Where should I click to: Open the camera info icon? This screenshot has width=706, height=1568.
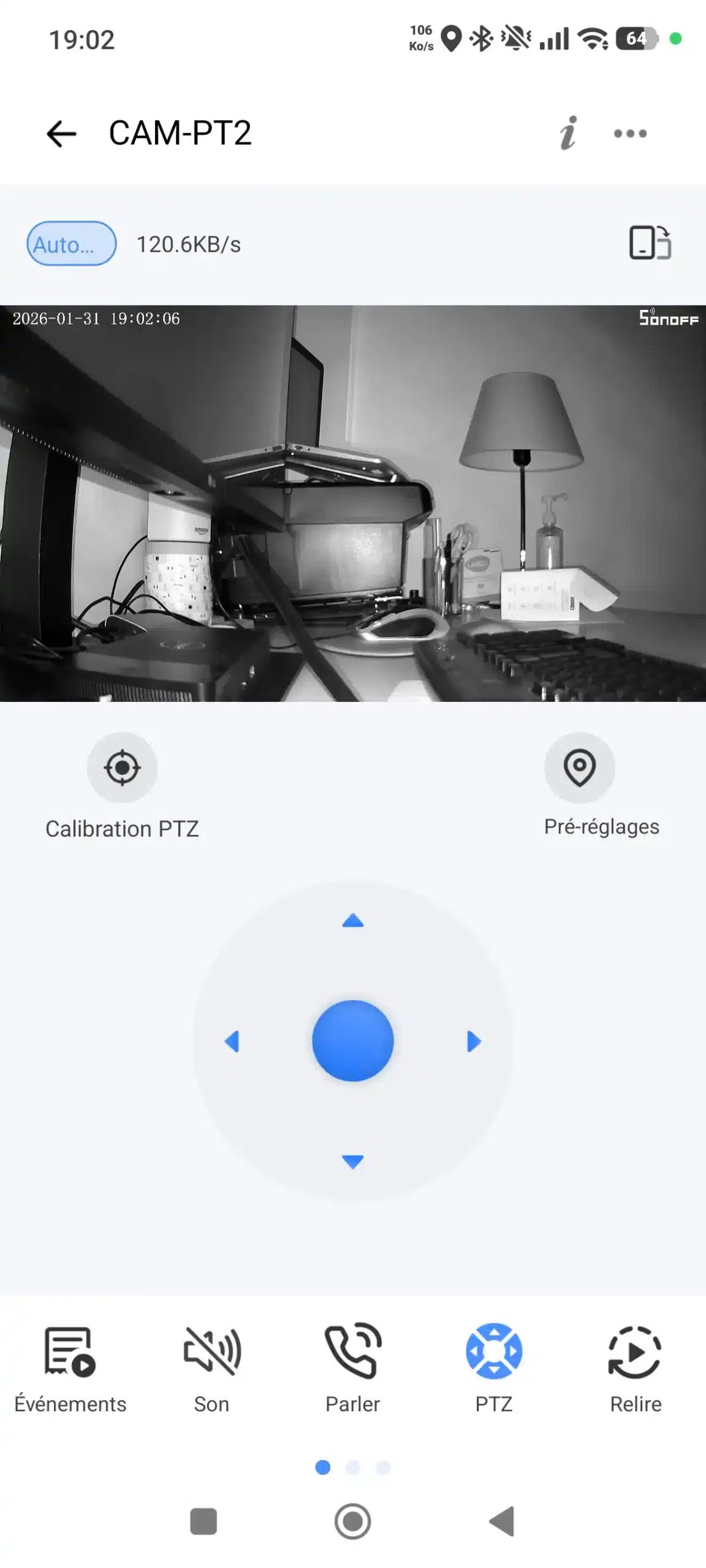point(569,133)
